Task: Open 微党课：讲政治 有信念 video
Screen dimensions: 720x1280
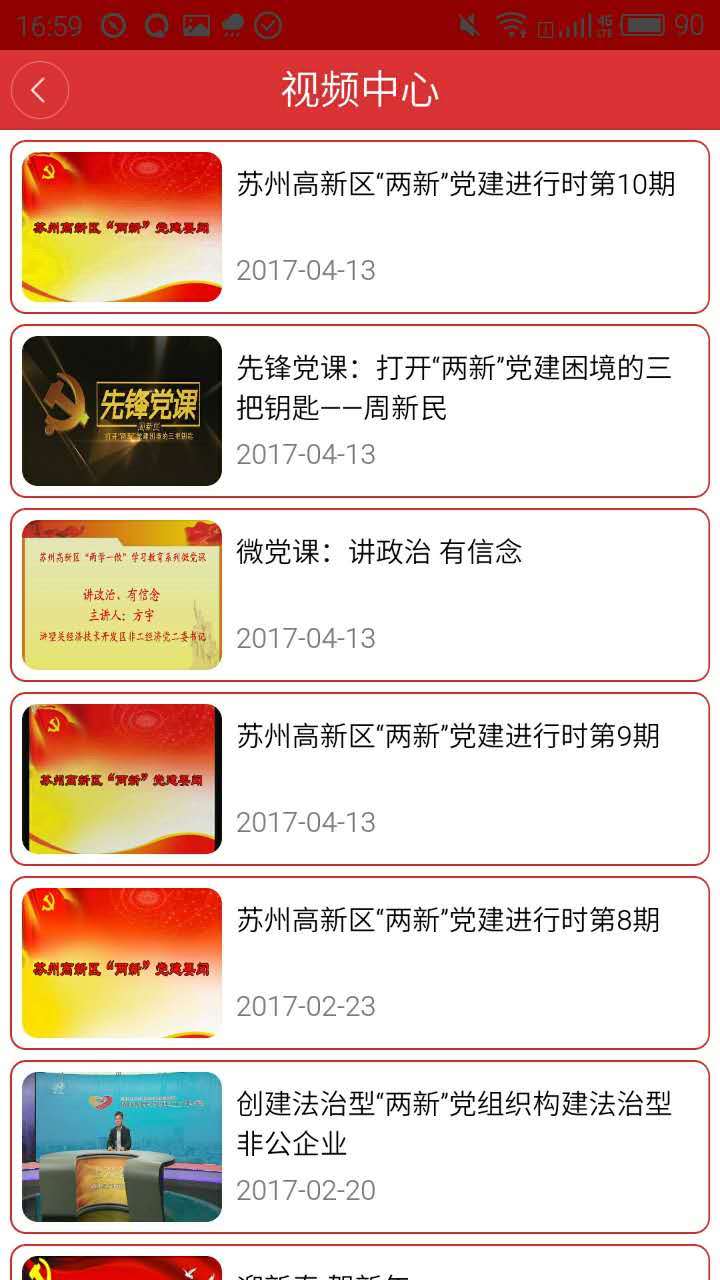Action: (x=360, y=595)
